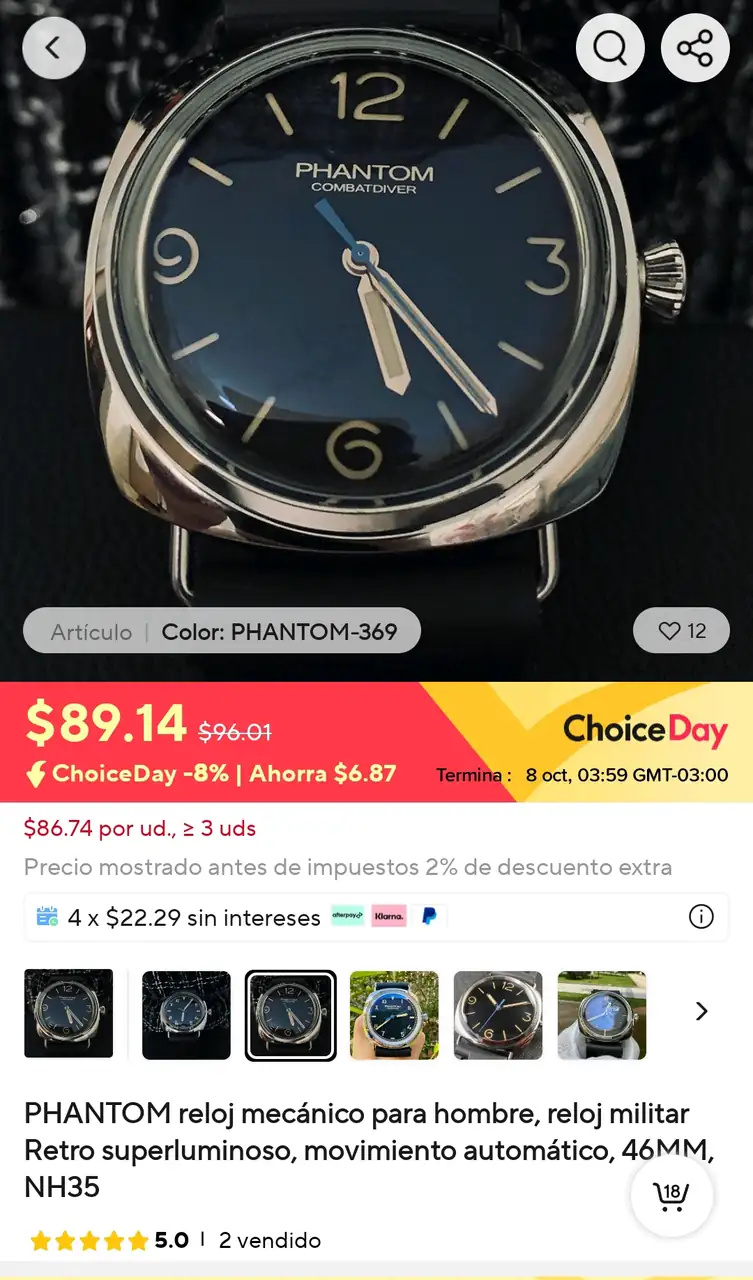This screenshot has height=1280, width=753.
Task: Go back using the arrow icon
Action: point(54,47)
